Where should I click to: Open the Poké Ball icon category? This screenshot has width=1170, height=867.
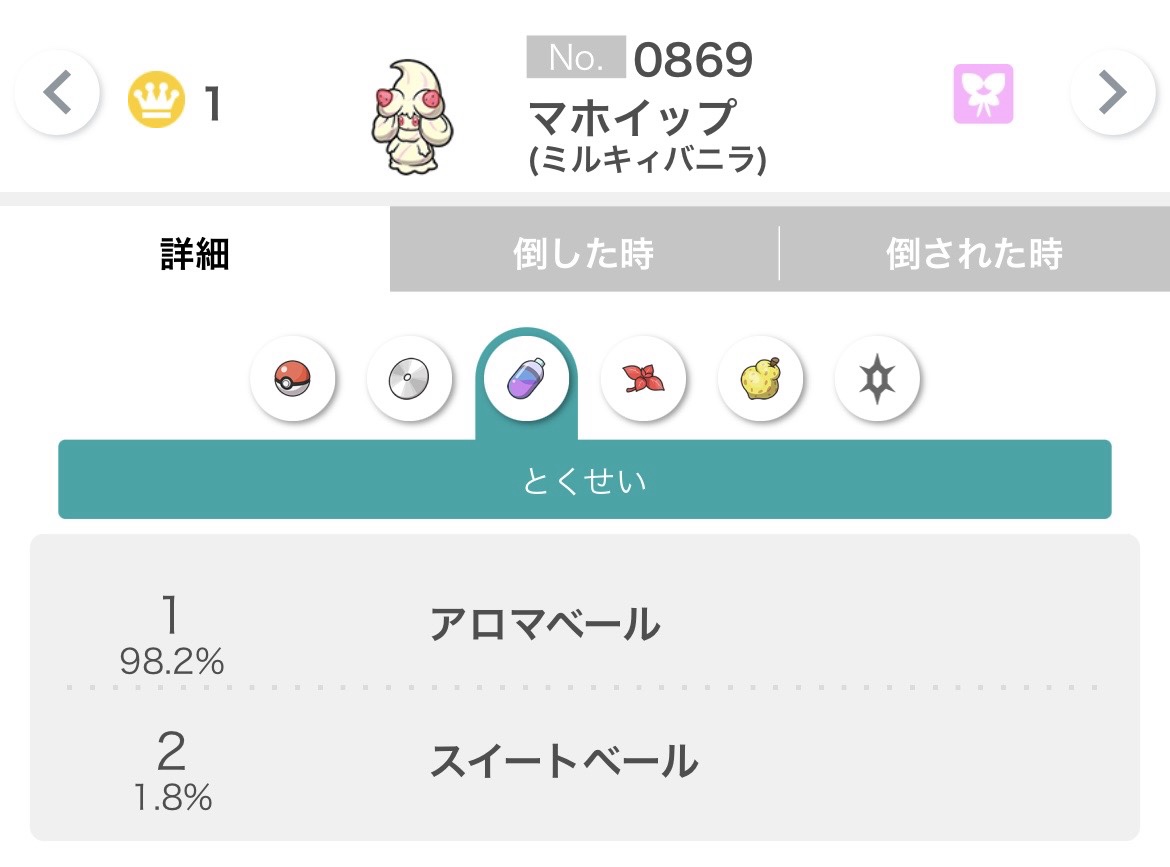292,378
